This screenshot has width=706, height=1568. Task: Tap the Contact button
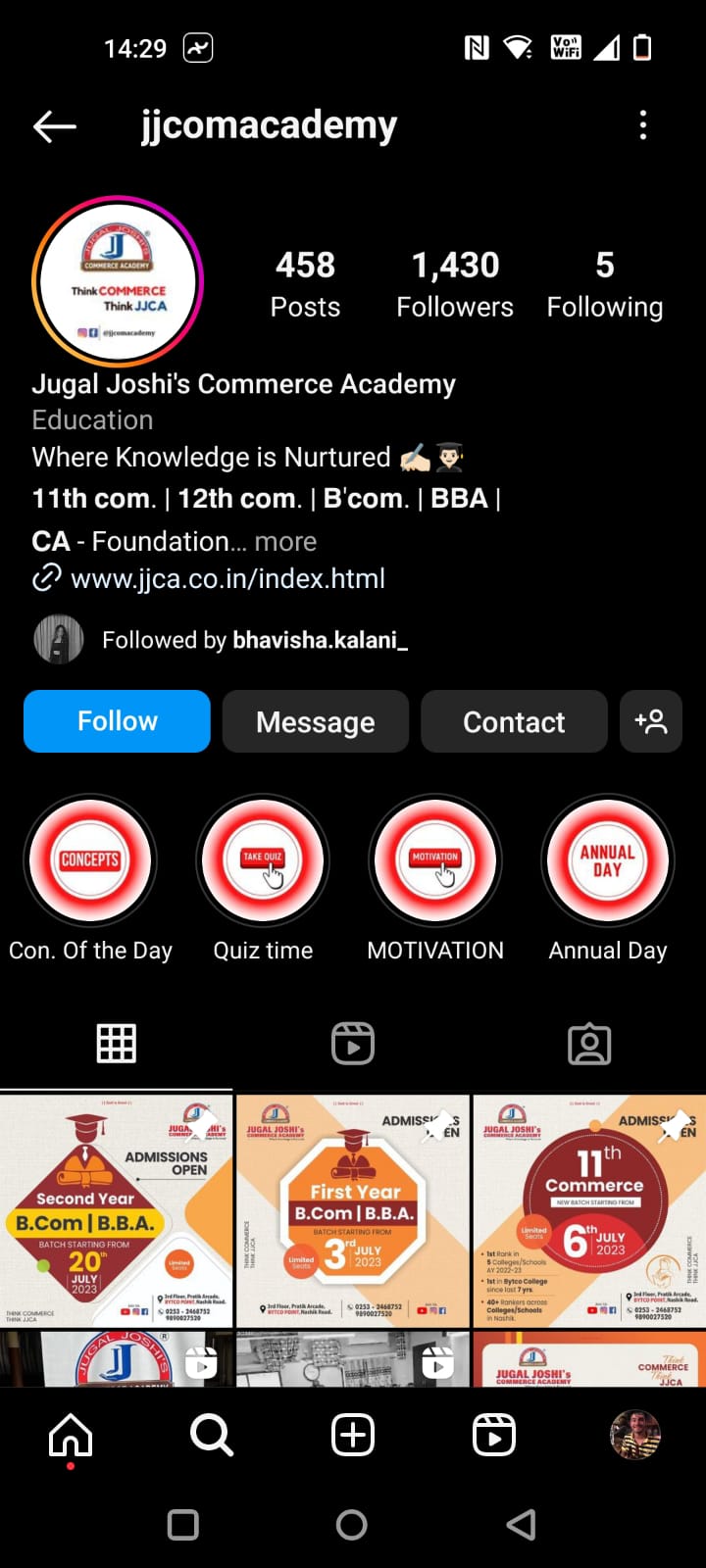[x=514, y=721]
